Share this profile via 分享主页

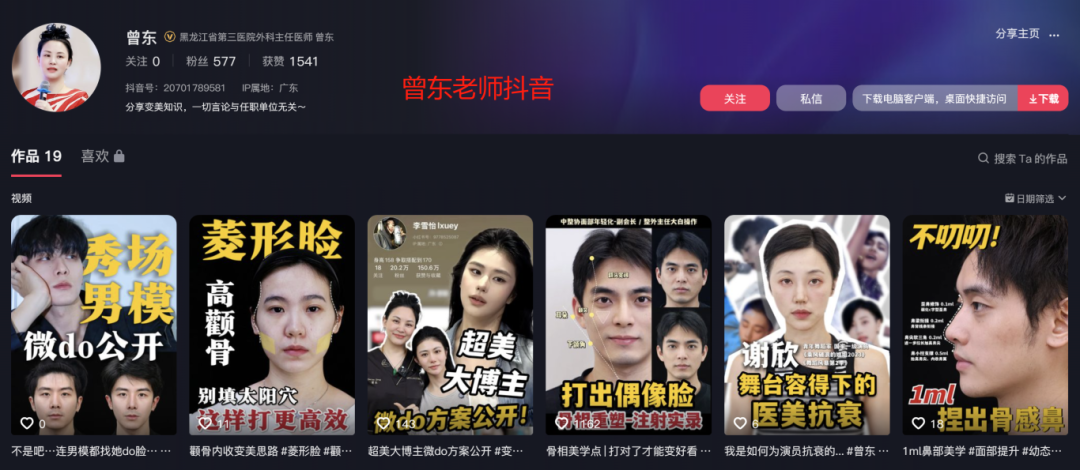[x=1016, y=33]
